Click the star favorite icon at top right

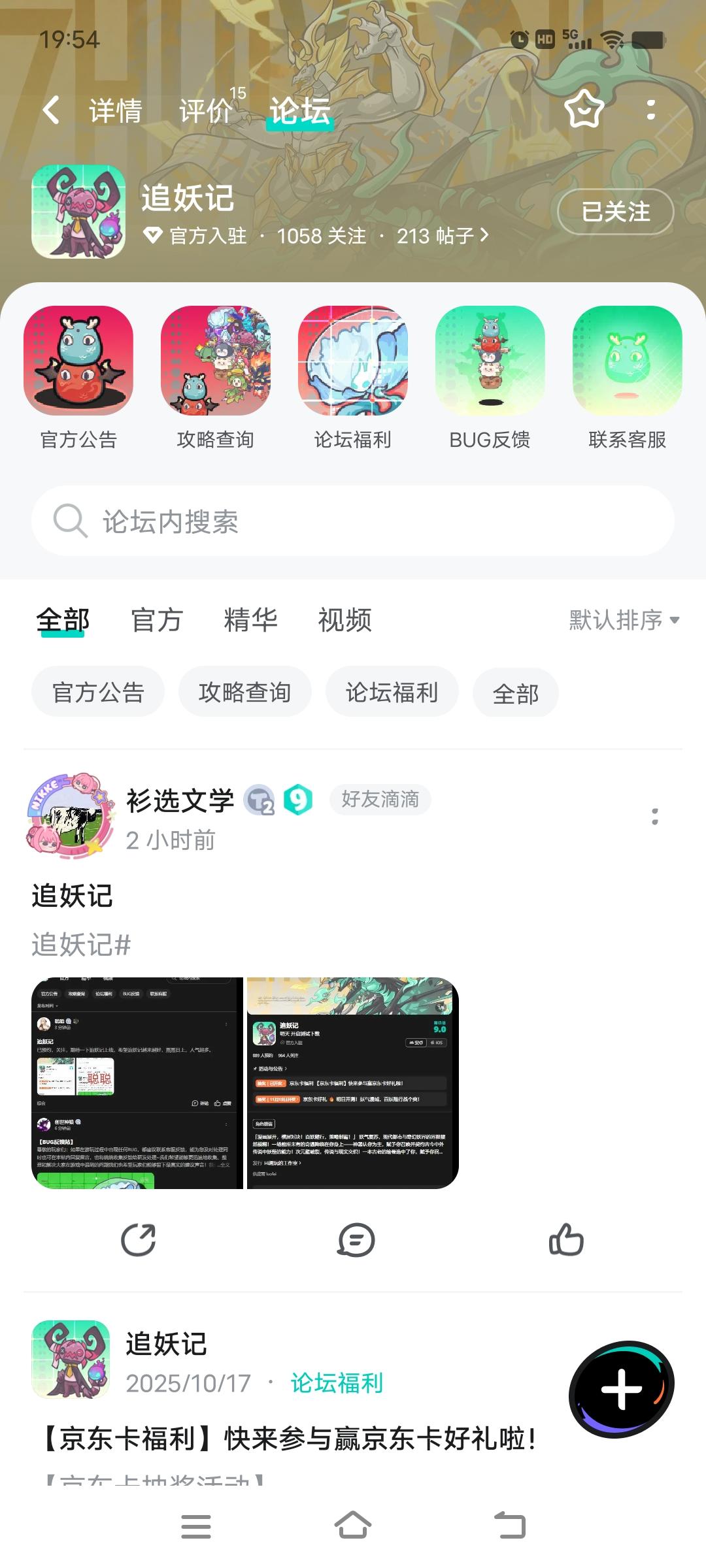(x=584, y=110)
